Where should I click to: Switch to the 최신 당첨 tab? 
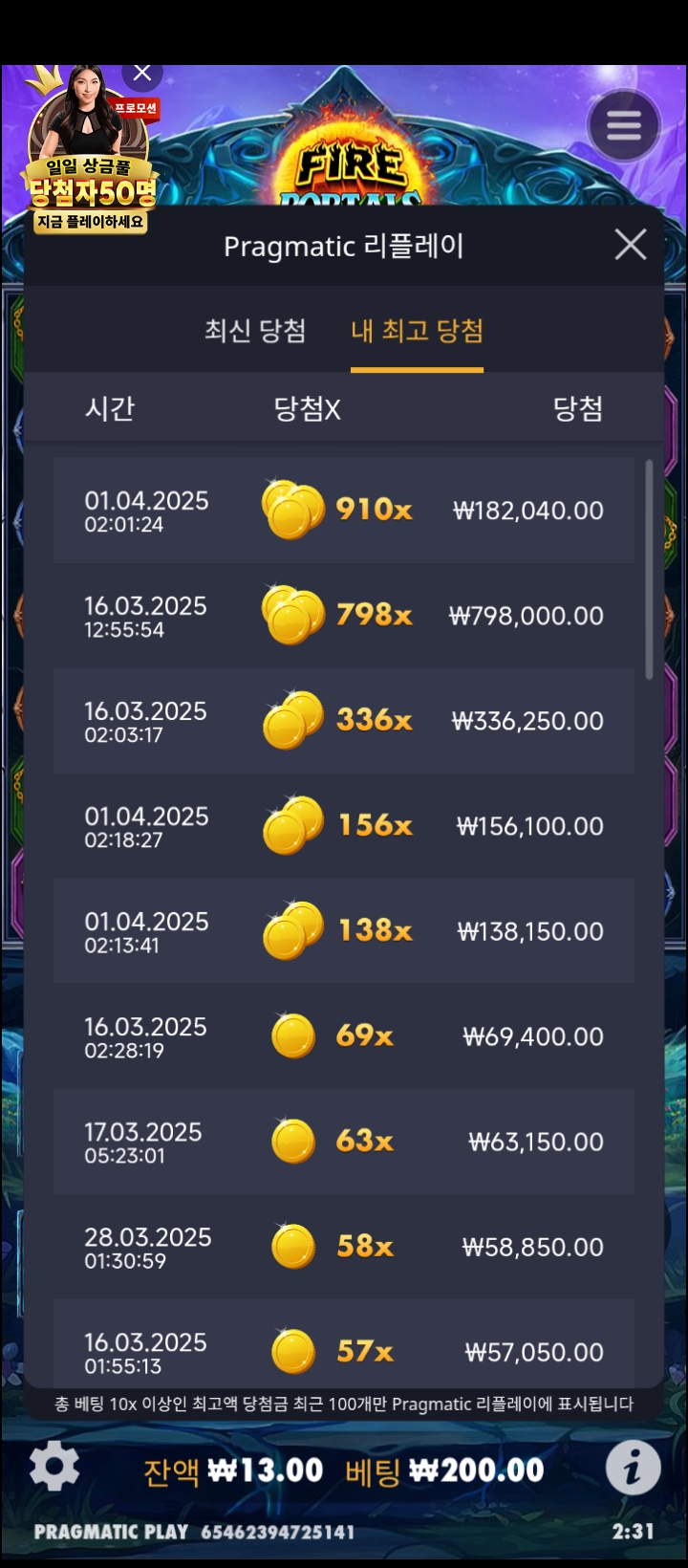click(x=255, y=332)
